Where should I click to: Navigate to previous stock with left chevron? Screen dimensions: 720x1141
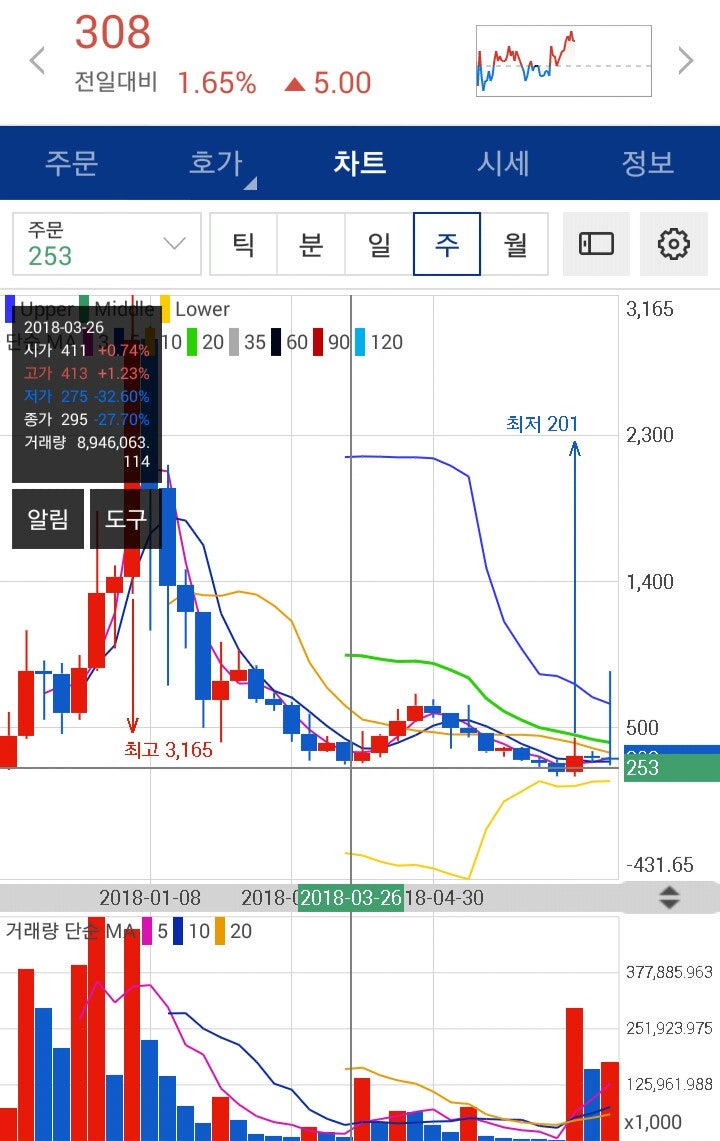point(37,60)
